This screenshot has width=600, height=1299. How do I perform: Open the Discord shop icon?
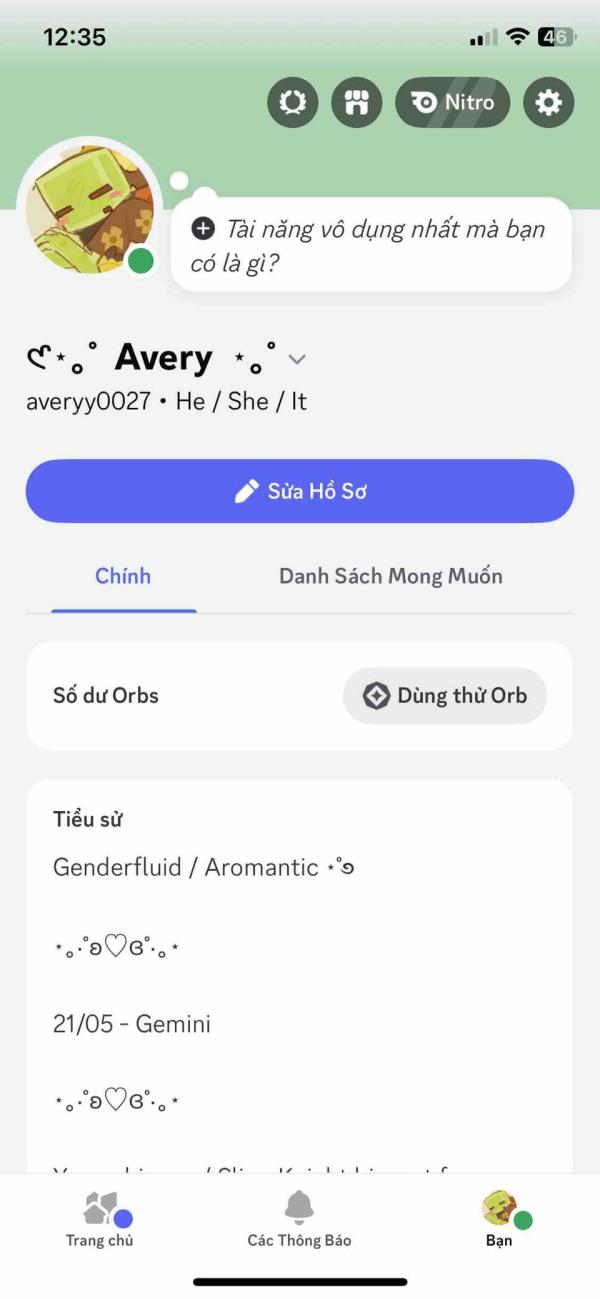tap(357, 102)
